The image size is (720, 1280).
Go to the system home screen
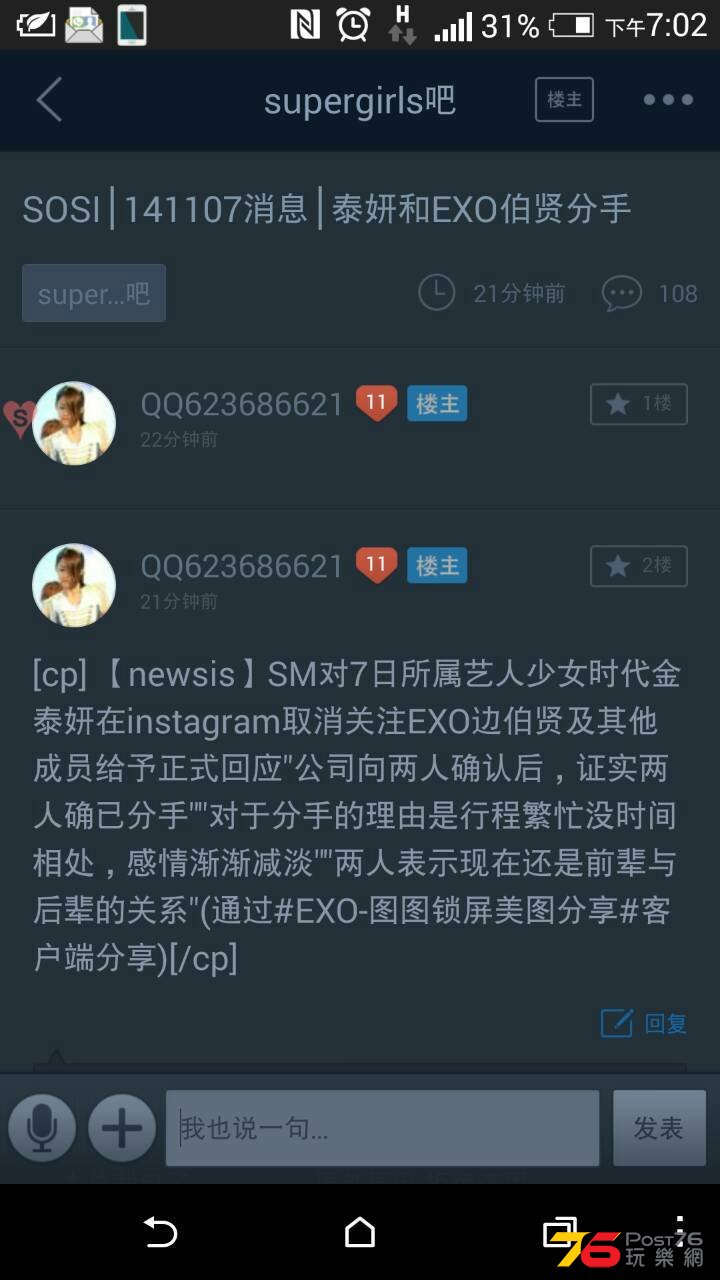coord(360,1232)
